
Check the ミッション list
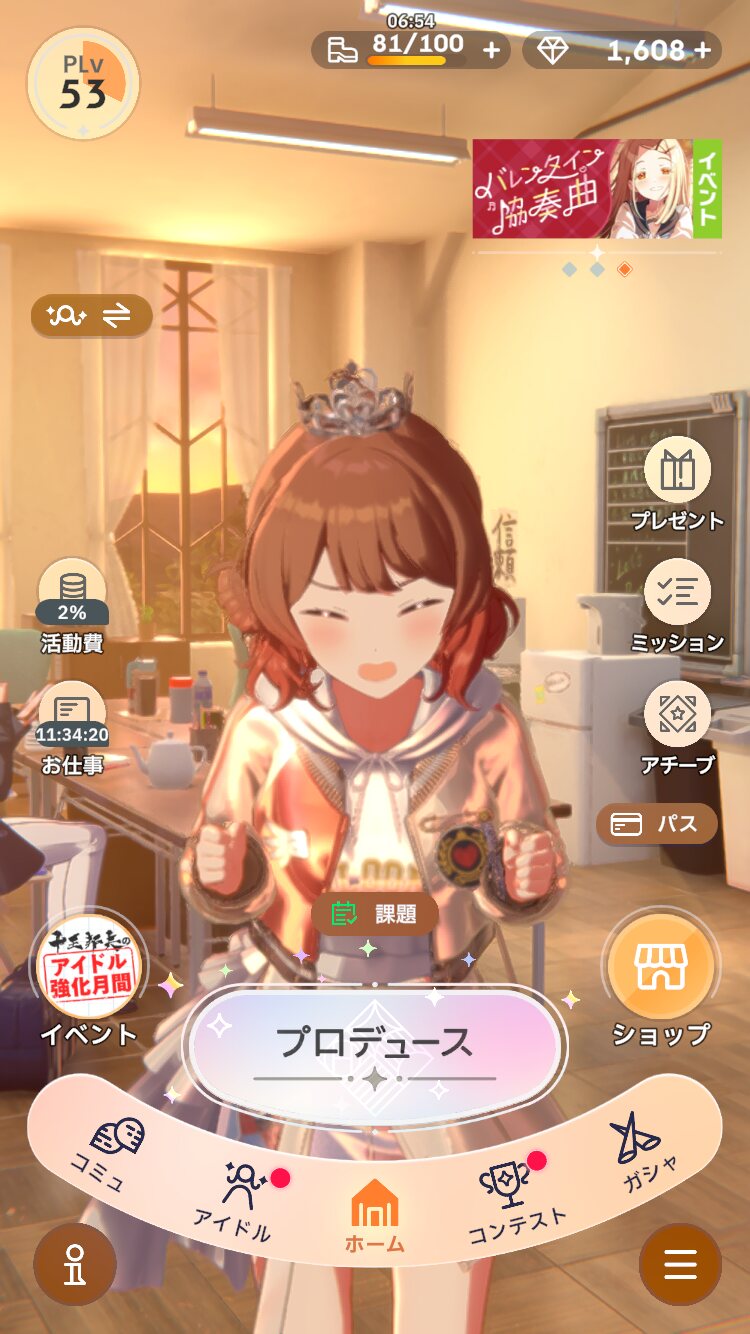(677, 603)
